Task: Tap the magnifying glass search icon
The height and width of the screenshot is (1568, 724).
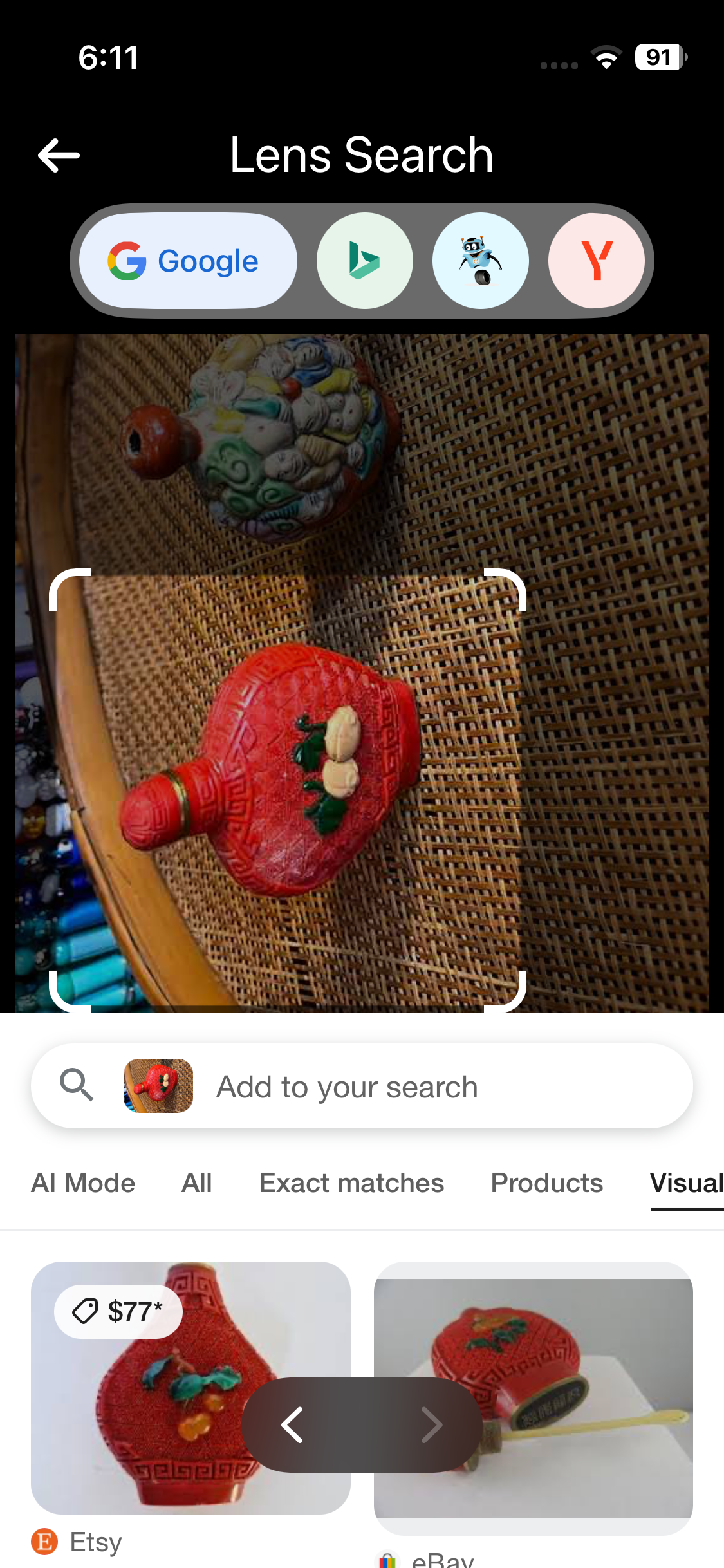Action: pyautogui.click(x=75, y=1085)
